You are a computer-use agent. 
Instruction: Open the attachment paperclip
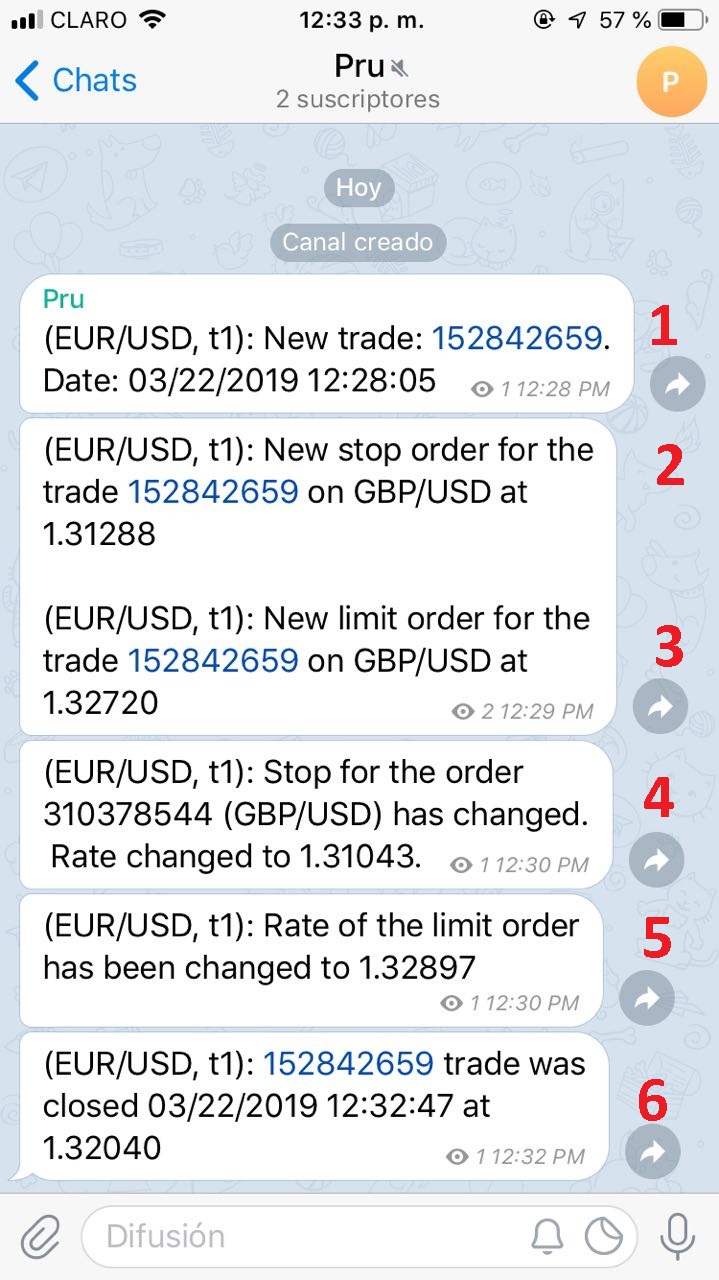tap(40, 1236)
